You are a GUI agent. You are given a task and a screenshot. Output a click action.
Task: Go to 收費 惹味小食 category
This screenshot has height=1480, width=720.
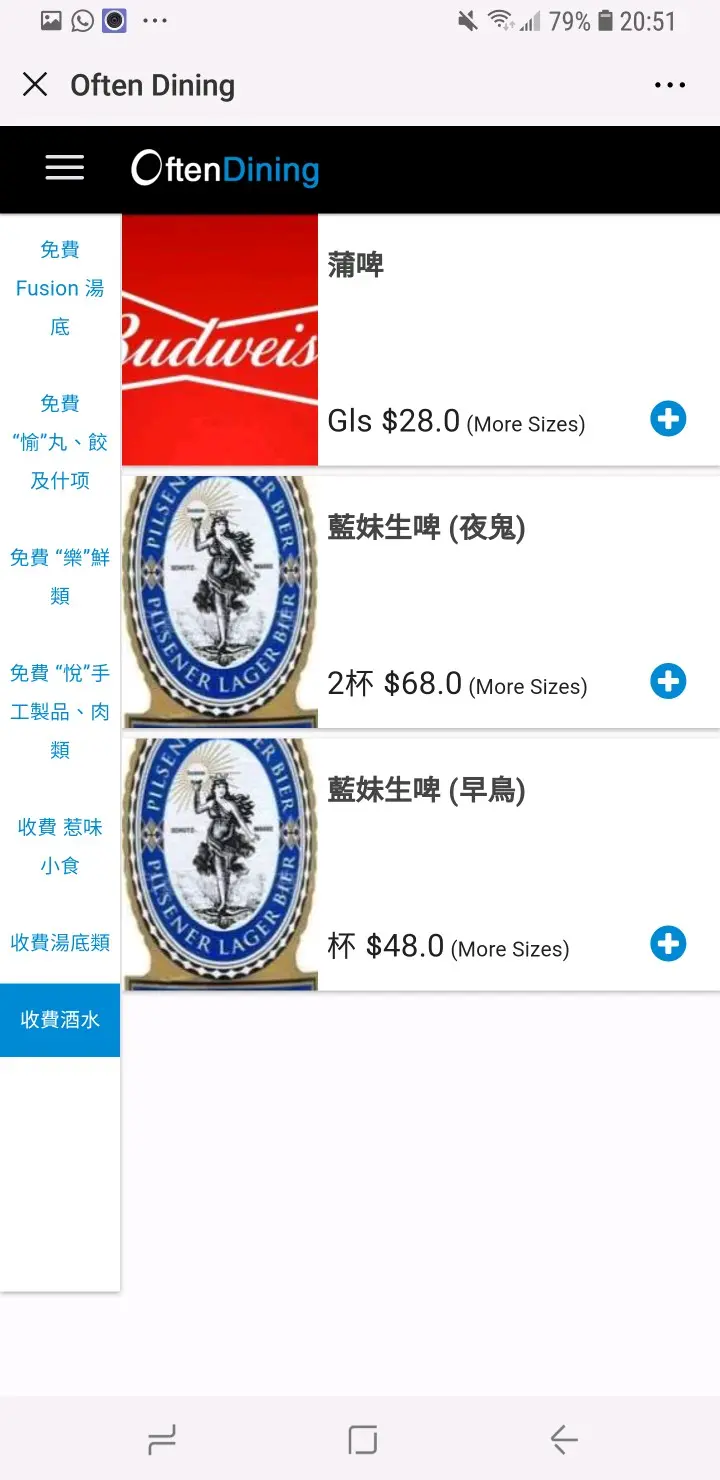60,846
